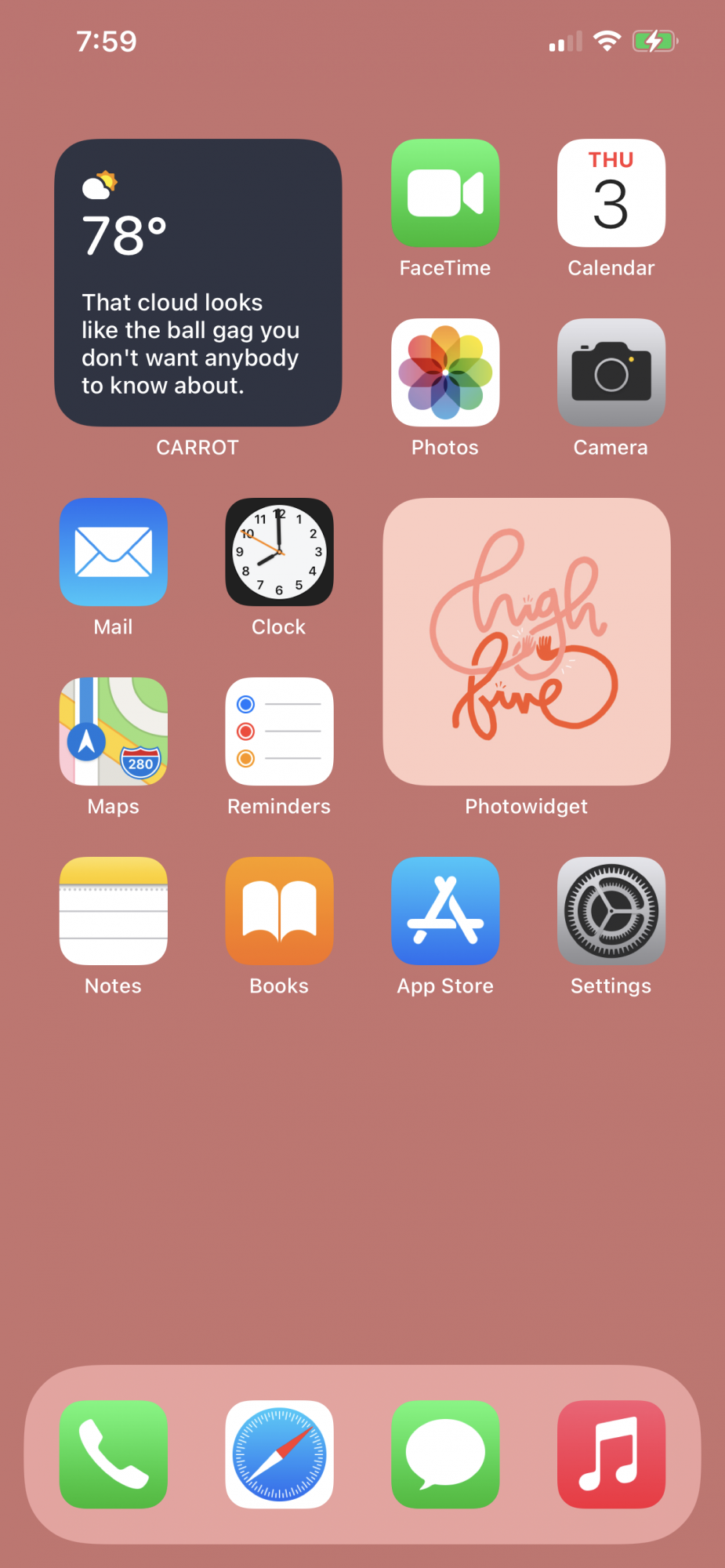Open the Notes app

114,911
